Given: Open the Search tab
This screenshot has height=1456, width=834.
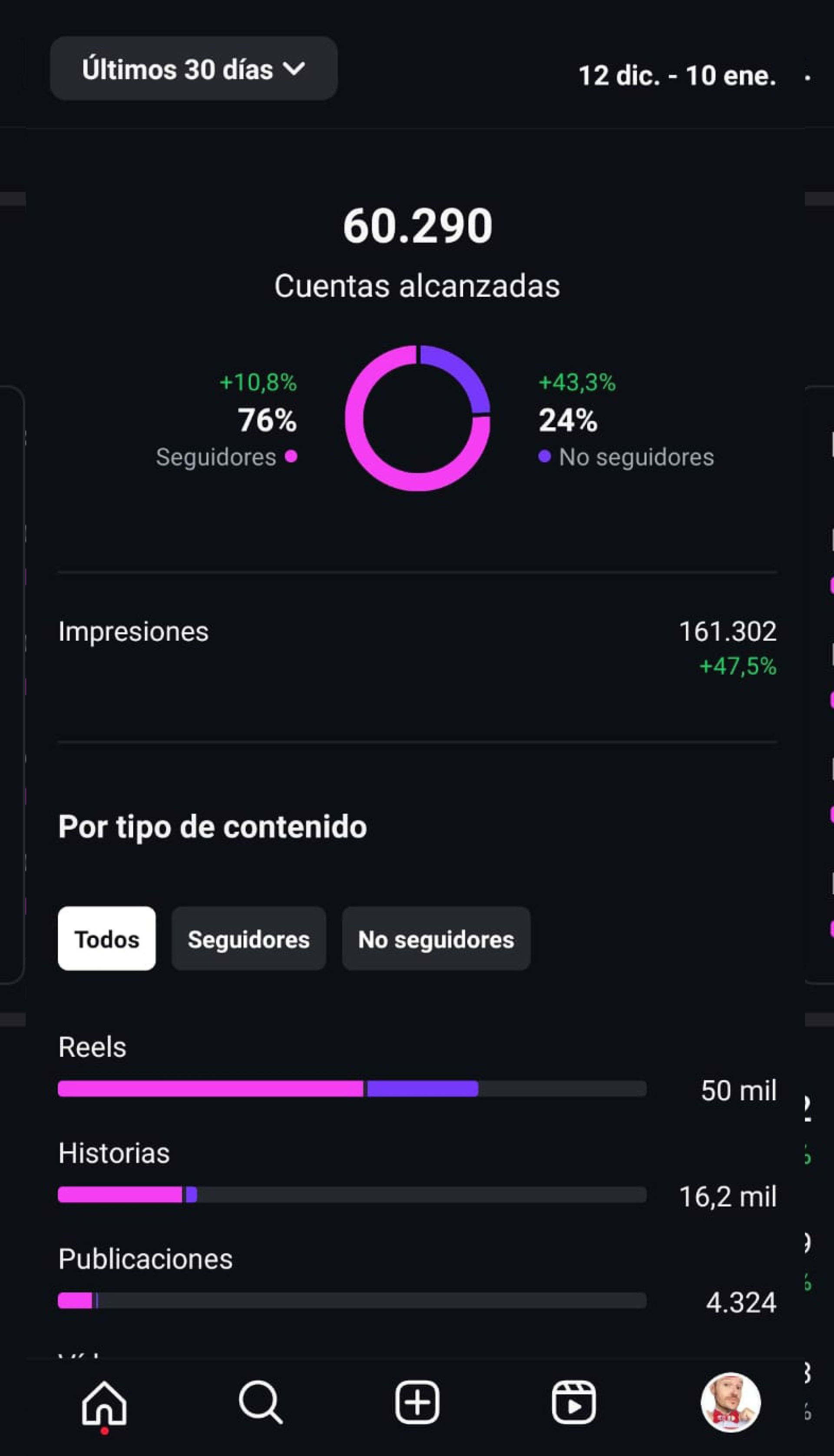Looking at the screenshot, I should tap(261, 1403).
